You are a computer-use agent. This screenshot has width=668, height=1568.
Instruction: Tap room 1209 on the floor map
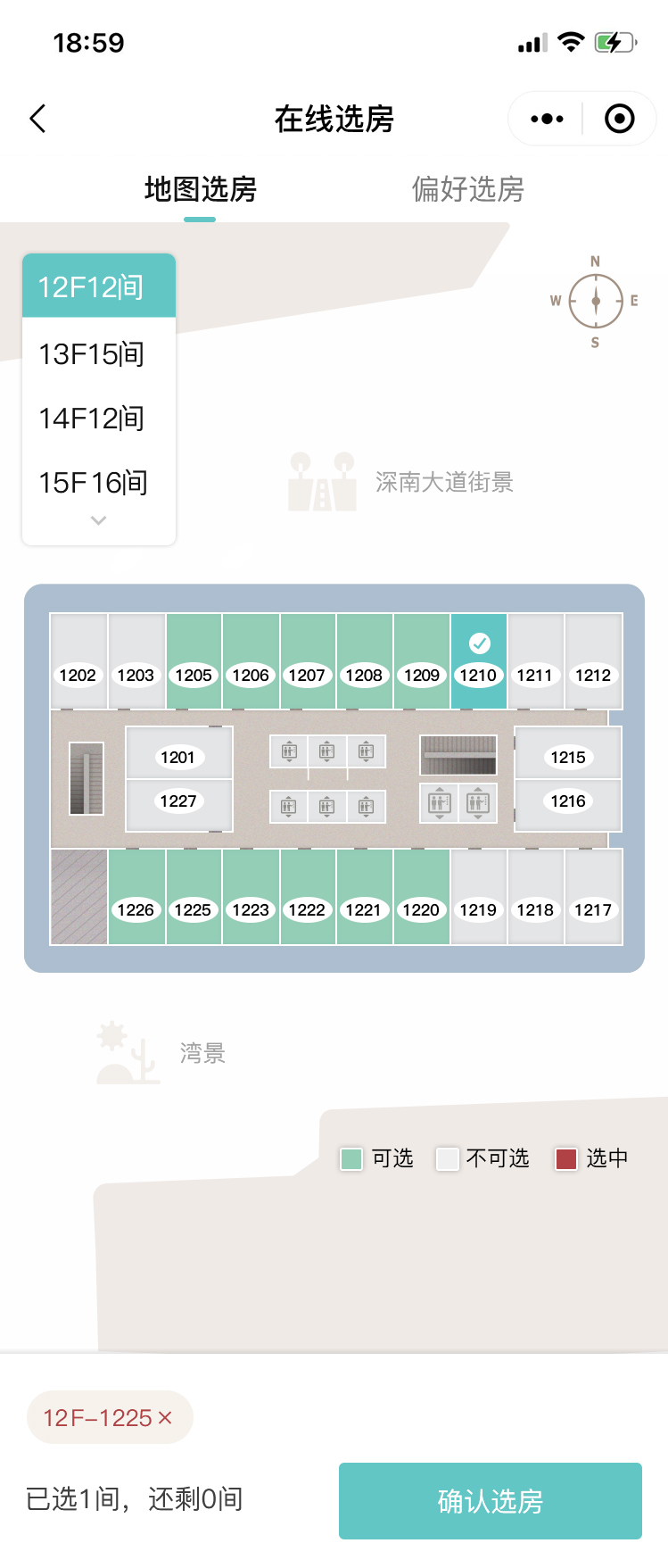pyautogui.click(x=421, y=660)
